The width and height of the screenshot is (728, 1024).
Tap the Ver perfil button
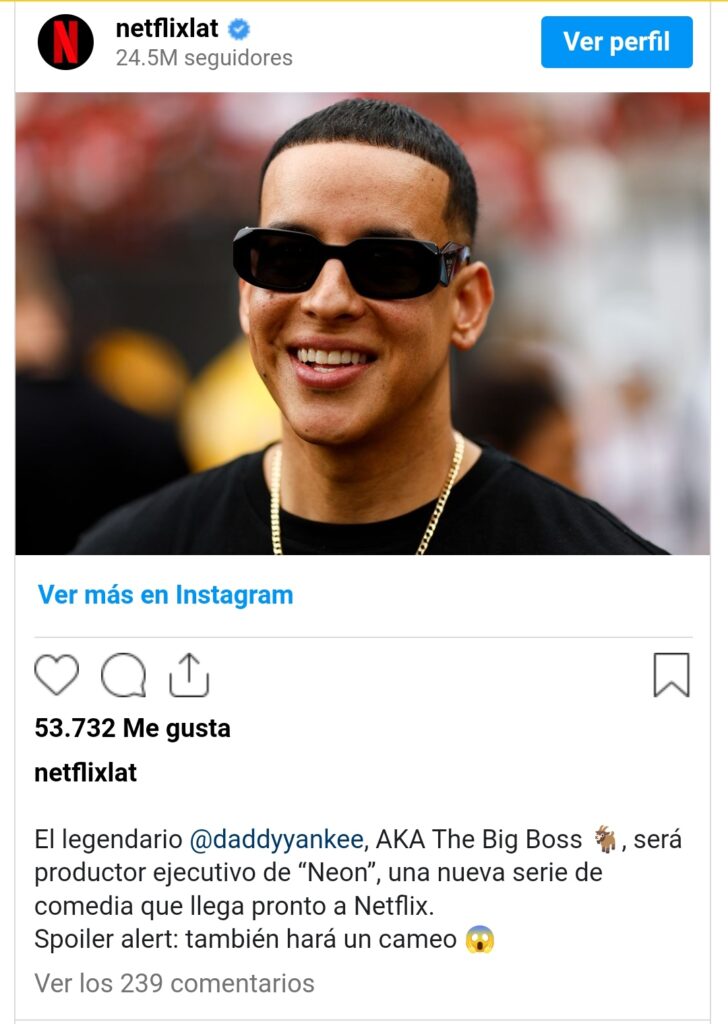tap(616, 42)
